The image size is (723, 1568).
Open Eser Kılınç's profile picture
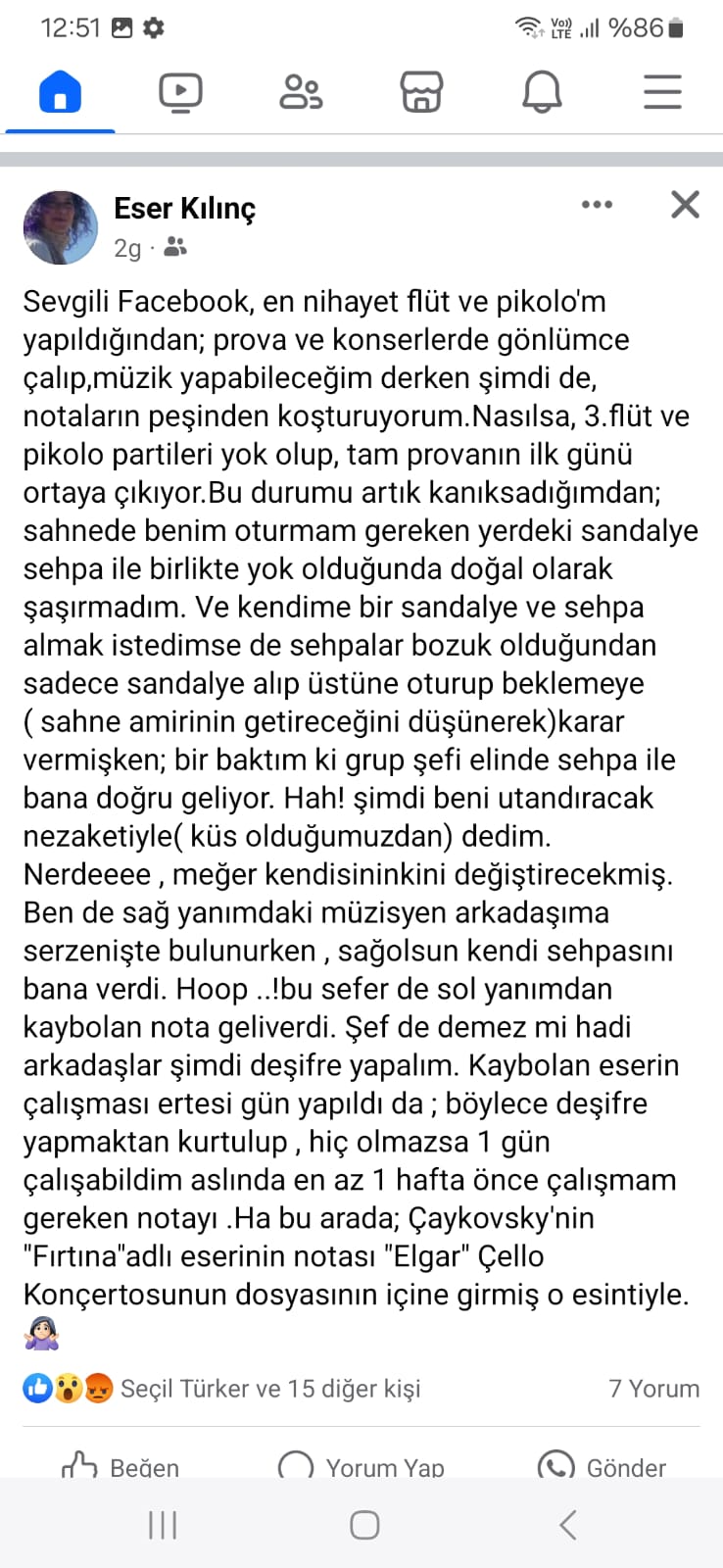61,227
